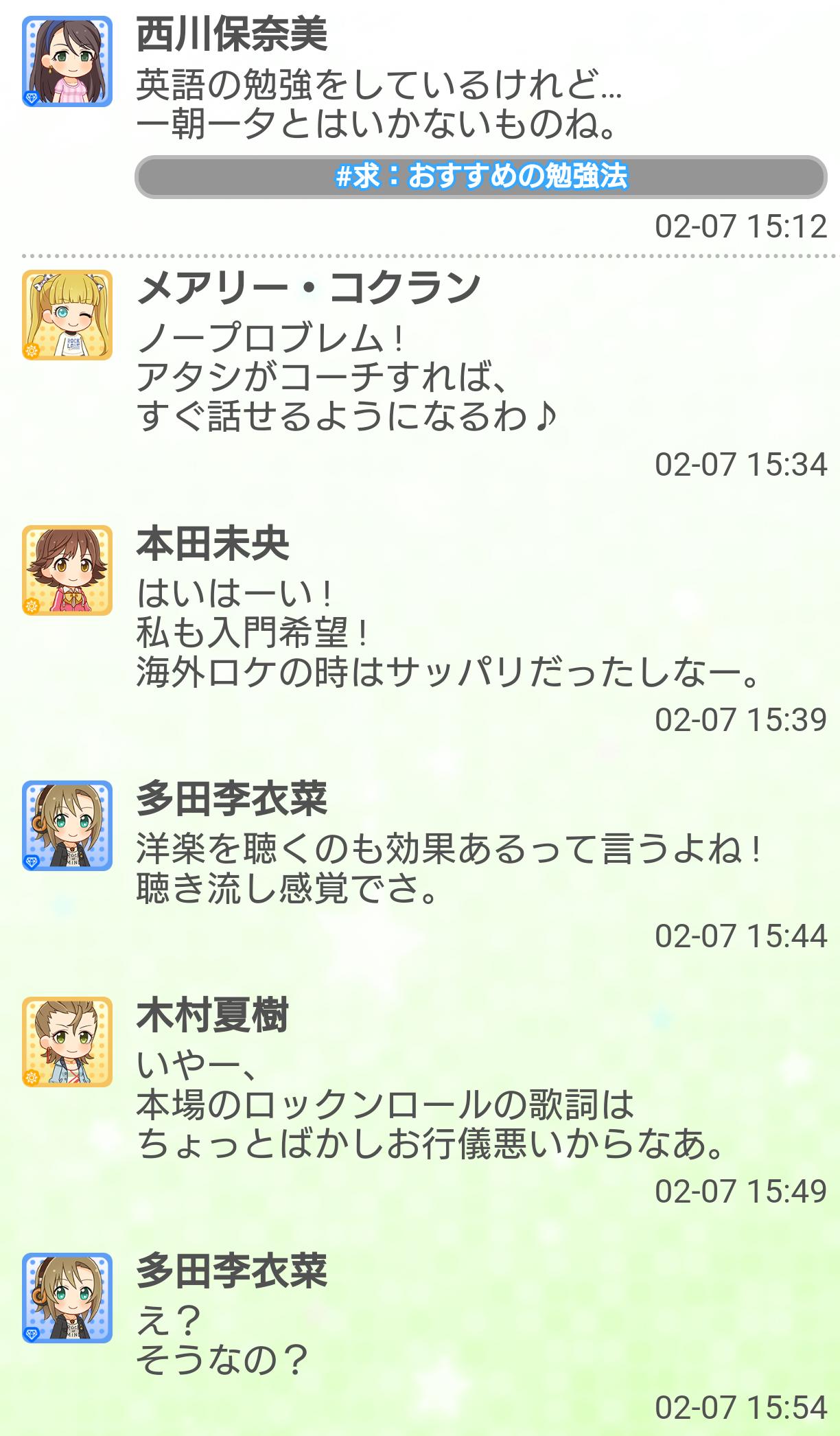Open 木村夏樹's avatar icon
Screen dimensions: 840x1436
click(67, 1042)
